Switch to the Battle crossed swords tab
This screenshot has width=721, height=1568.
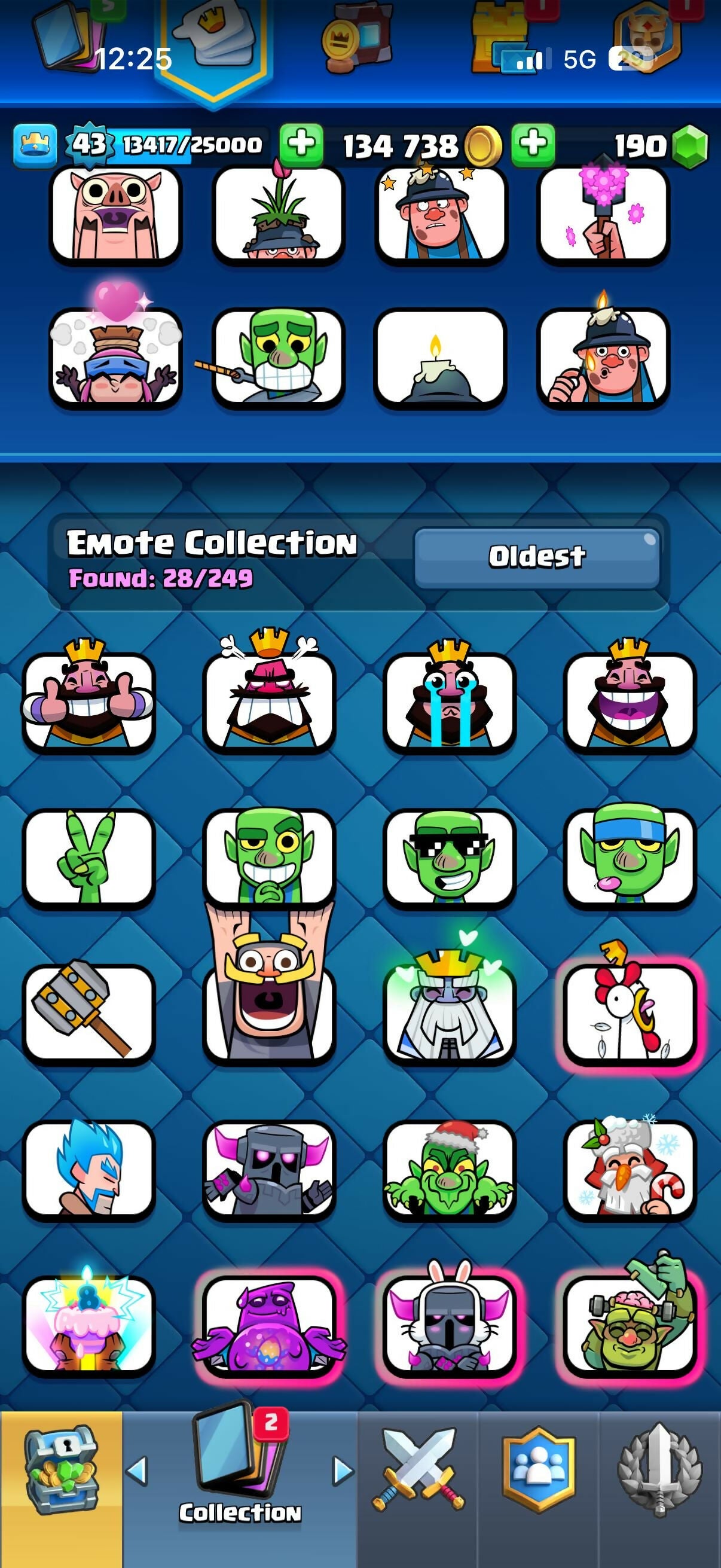coord(417,1472)
